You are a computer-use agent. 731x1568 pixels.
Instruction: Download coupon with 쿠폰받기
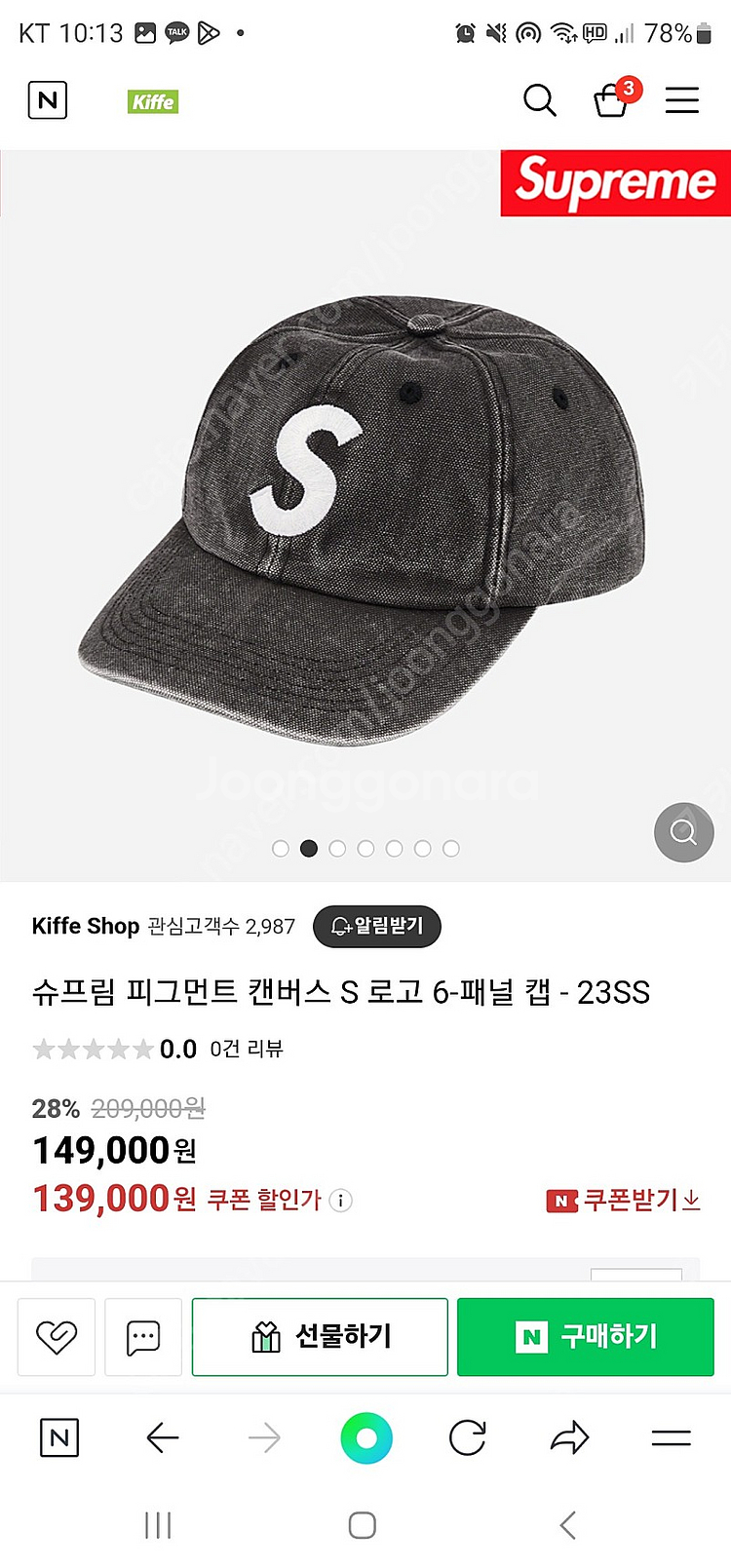click(624, 1201)
